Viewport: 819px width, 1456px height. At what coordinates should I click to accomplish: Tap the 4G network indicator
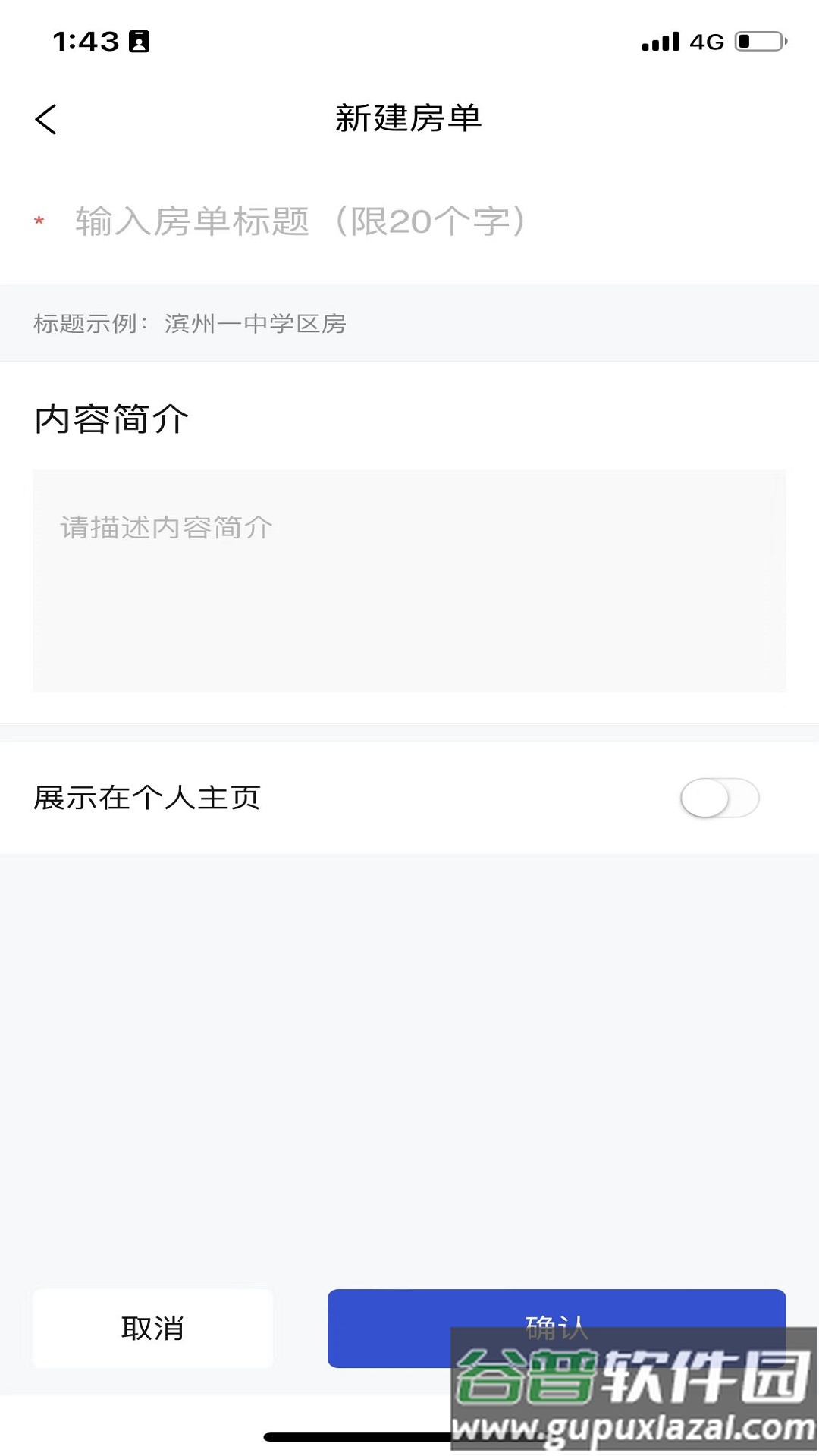pyautogui.click(x=706, y=43)
